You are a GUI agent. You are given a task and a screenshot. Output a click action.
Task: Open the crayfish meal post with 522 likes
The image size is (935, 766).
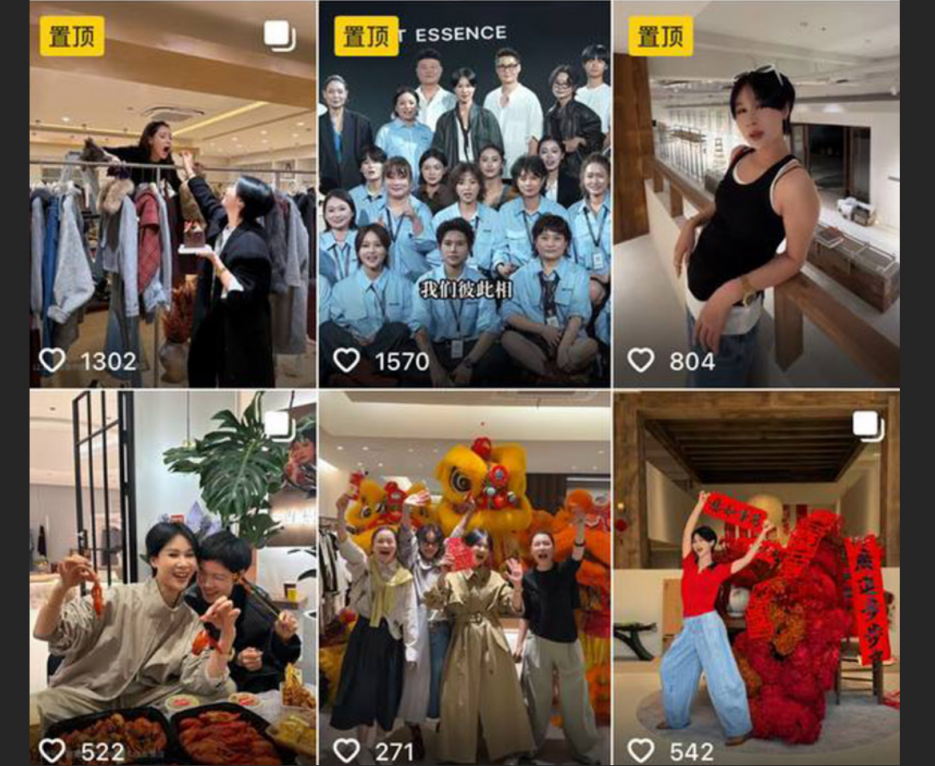pyautogui.click(x=172, y=575)
